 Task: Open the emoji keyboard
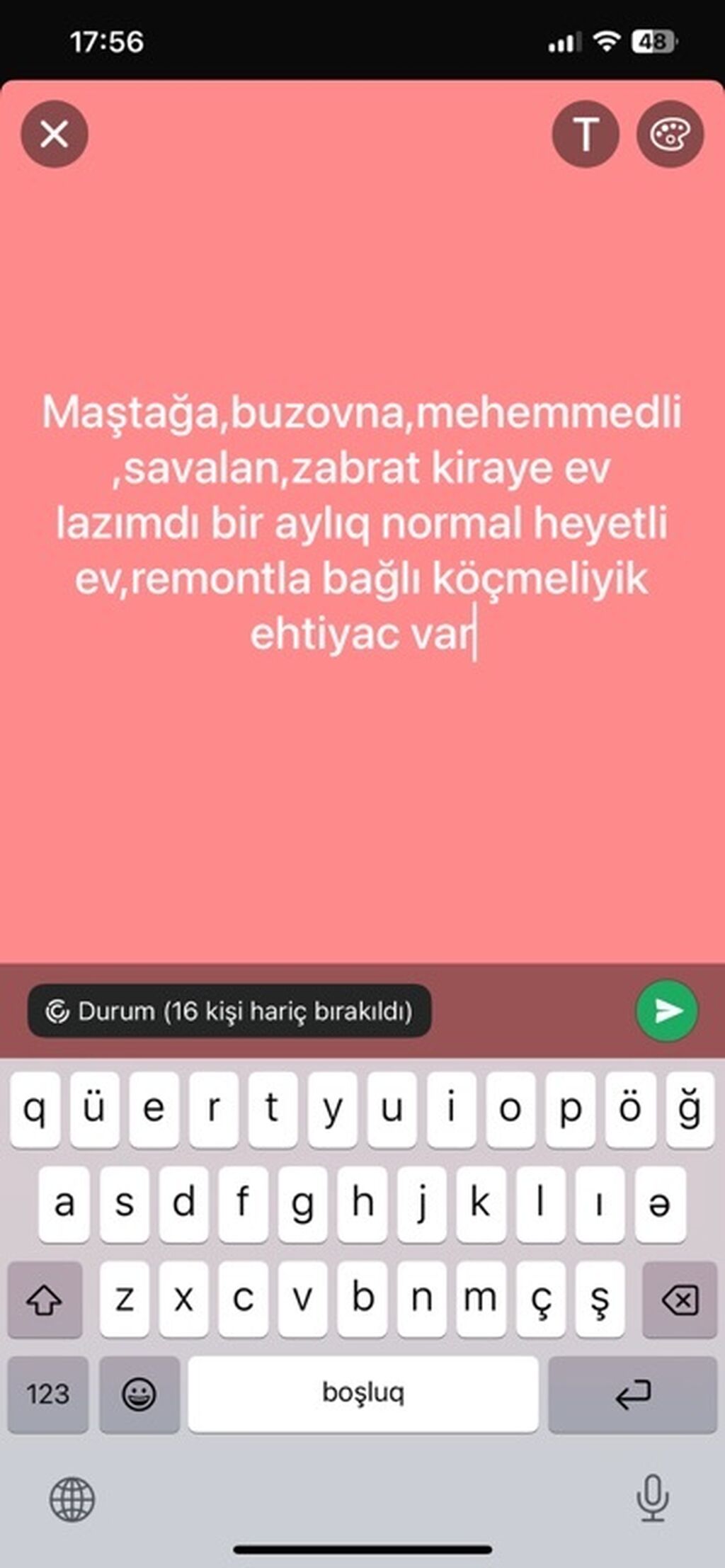coord(139,1394)
